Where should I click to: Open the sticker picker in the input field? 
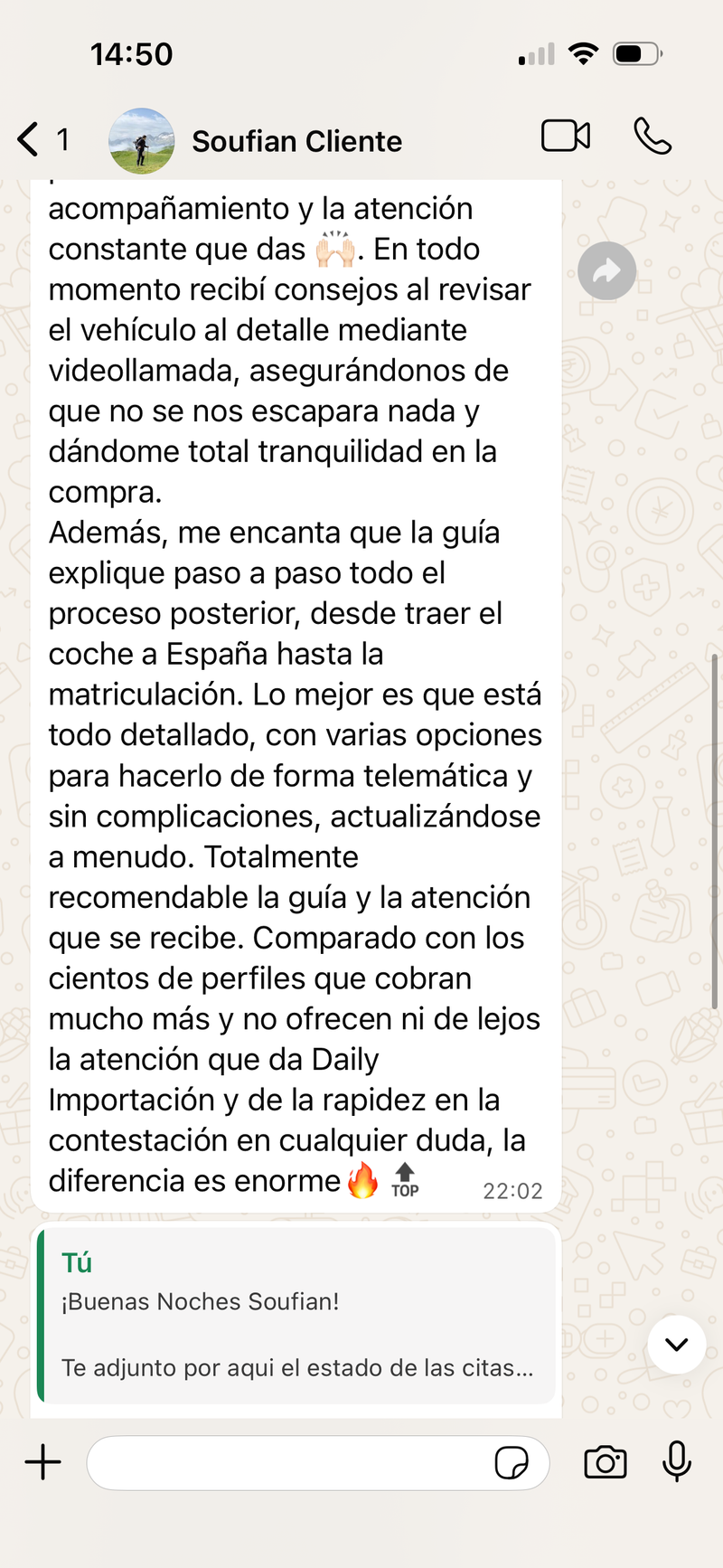click(512, 1462)
